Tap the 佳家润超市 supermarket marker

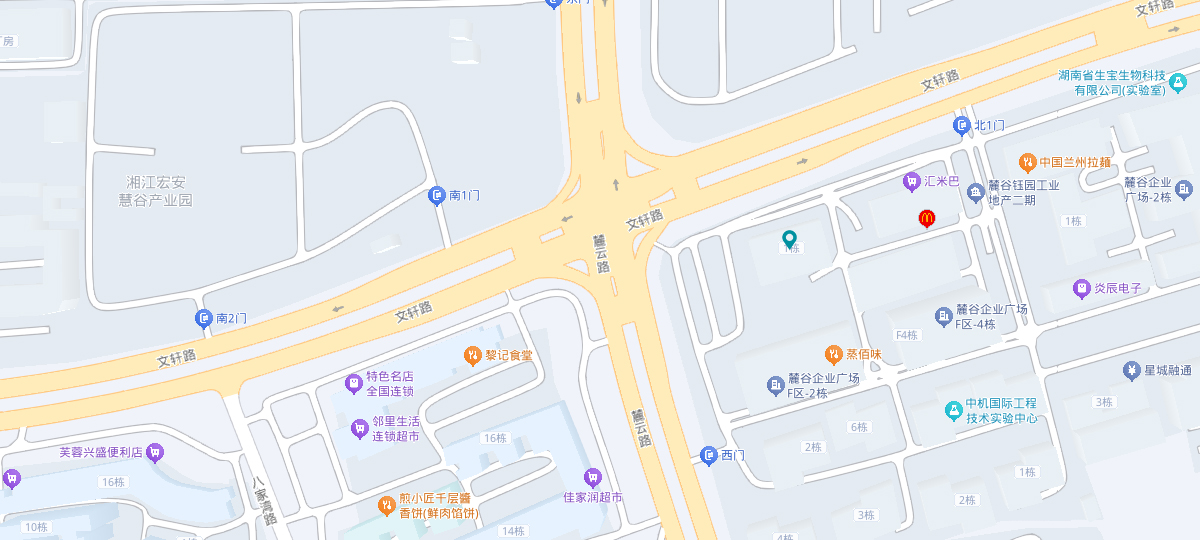pyautogui.click(x=592, y=477)
